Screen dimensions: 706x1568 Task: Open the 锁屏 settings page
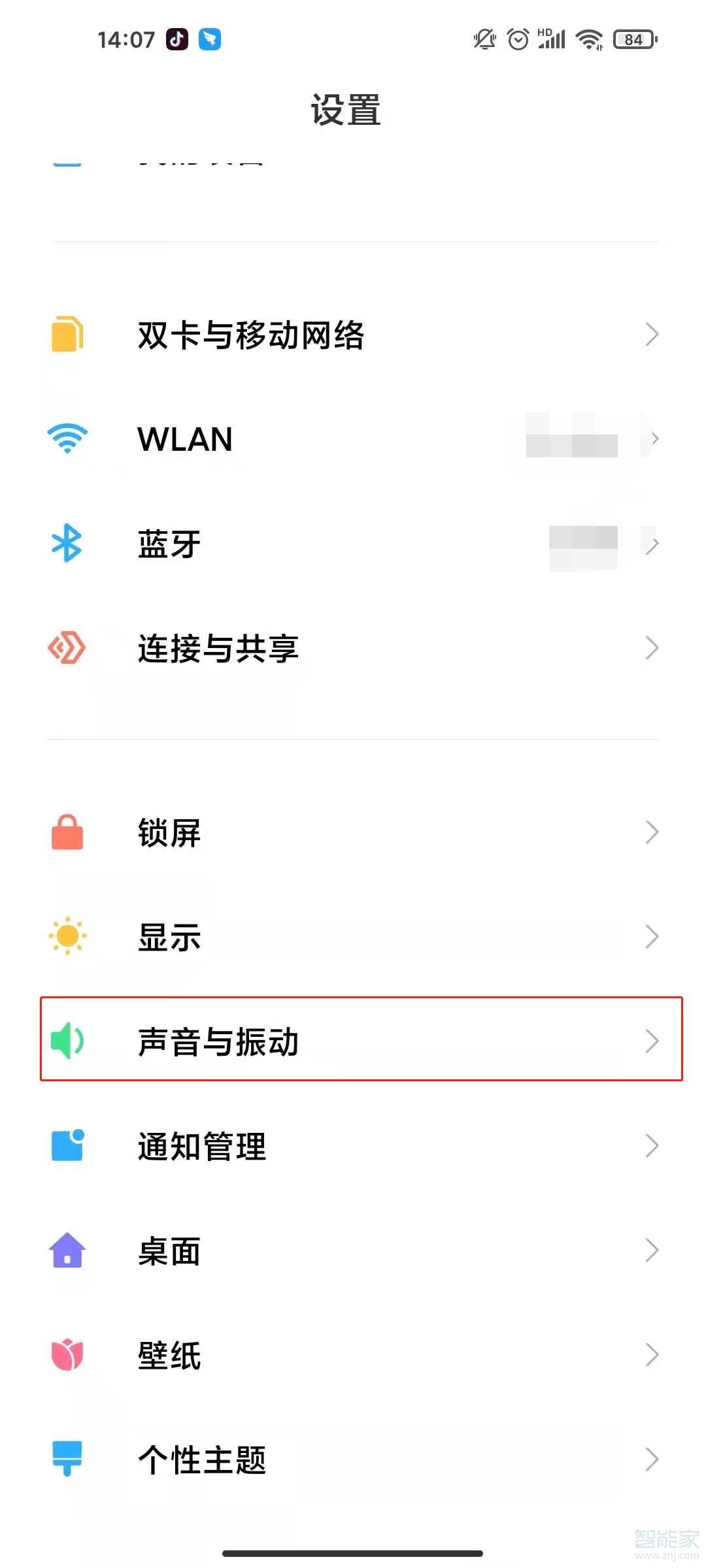168,832
